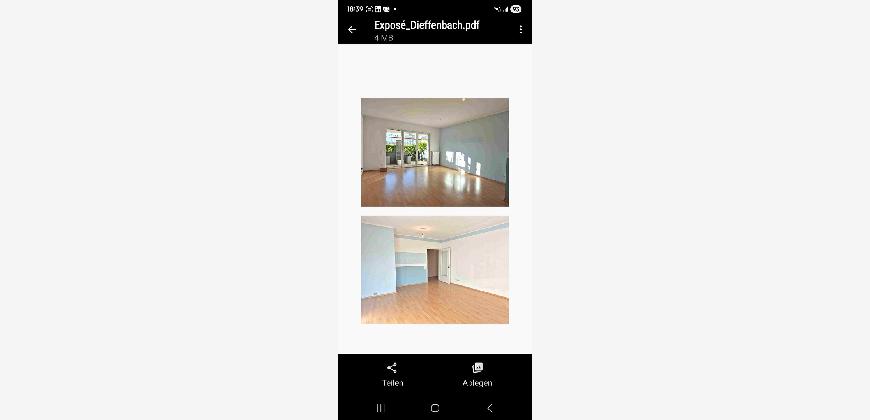Open the three-dot overflow menu

coord(520,30)
